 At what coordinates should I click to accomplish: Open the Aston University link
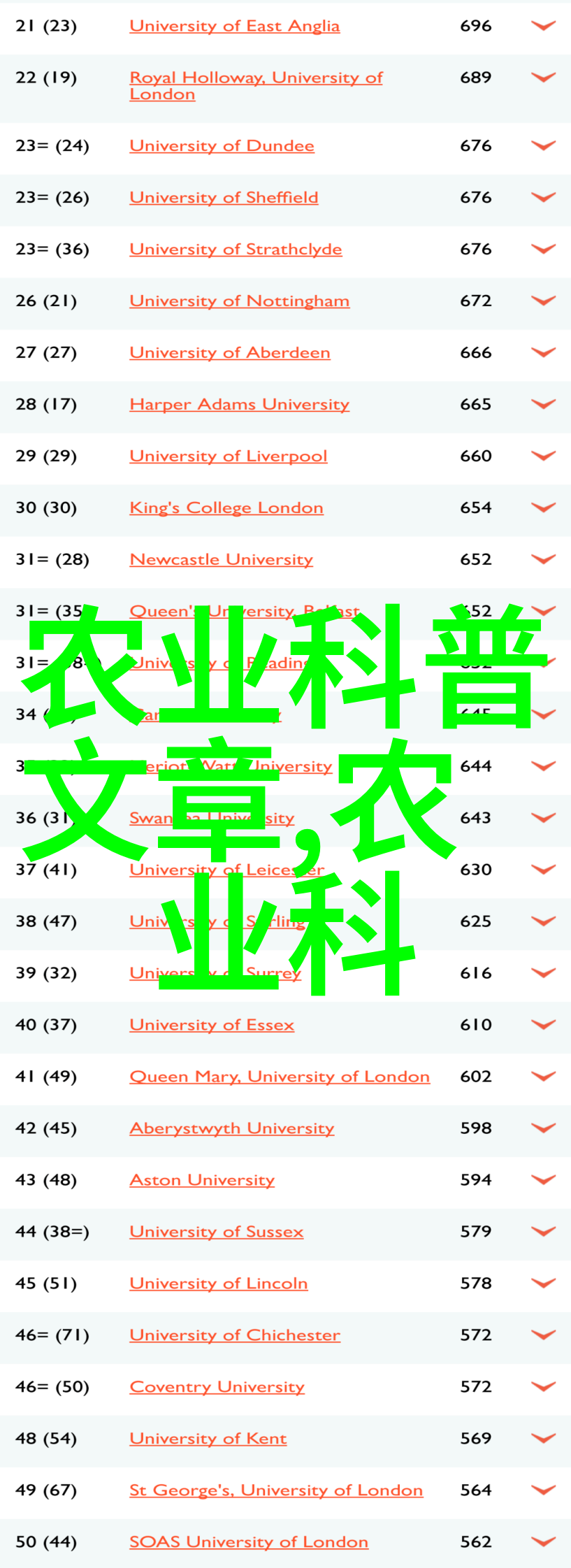coord(201,1181)
